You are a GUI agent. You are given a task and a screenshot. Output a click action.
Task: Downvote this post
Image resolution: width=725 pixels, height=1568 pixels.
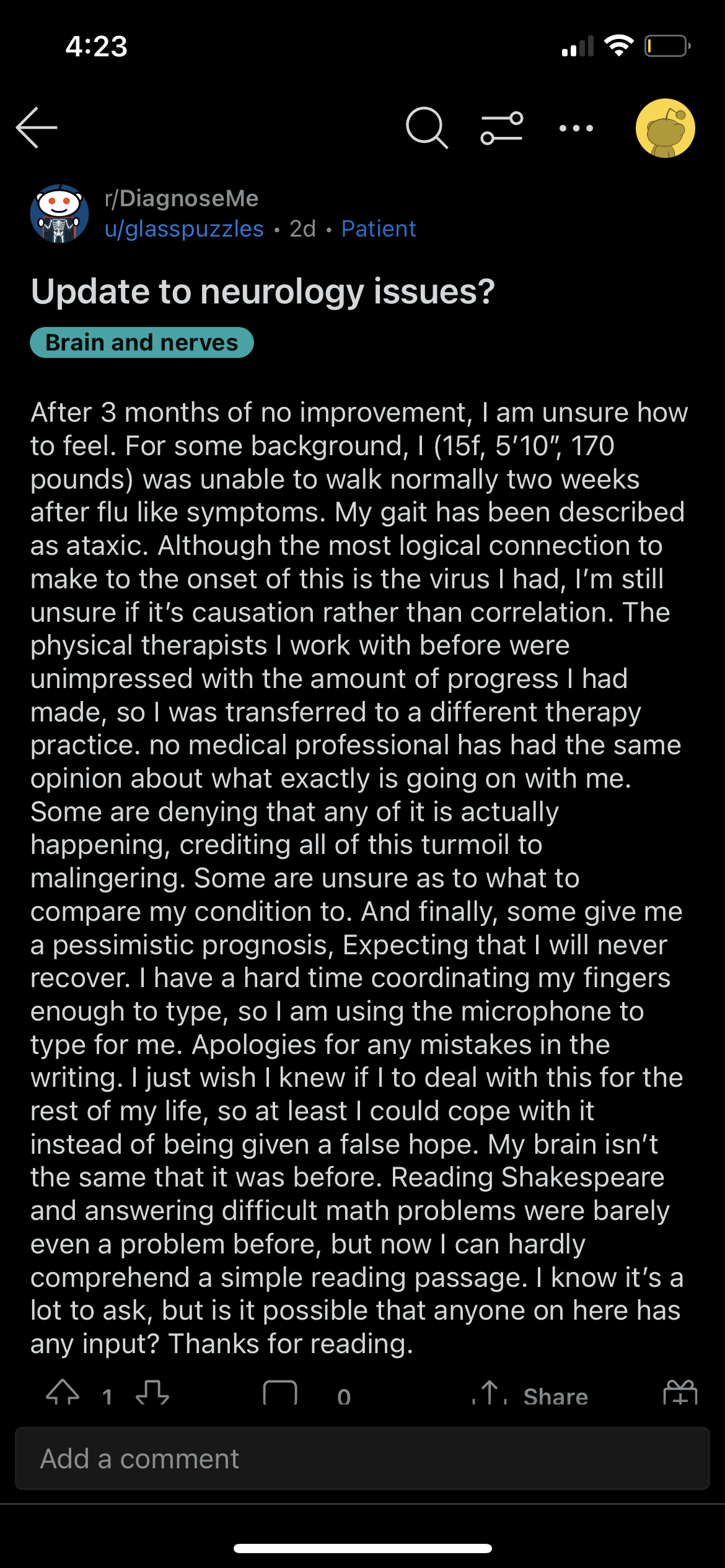pyautogui.click(x=152, y=1393)
